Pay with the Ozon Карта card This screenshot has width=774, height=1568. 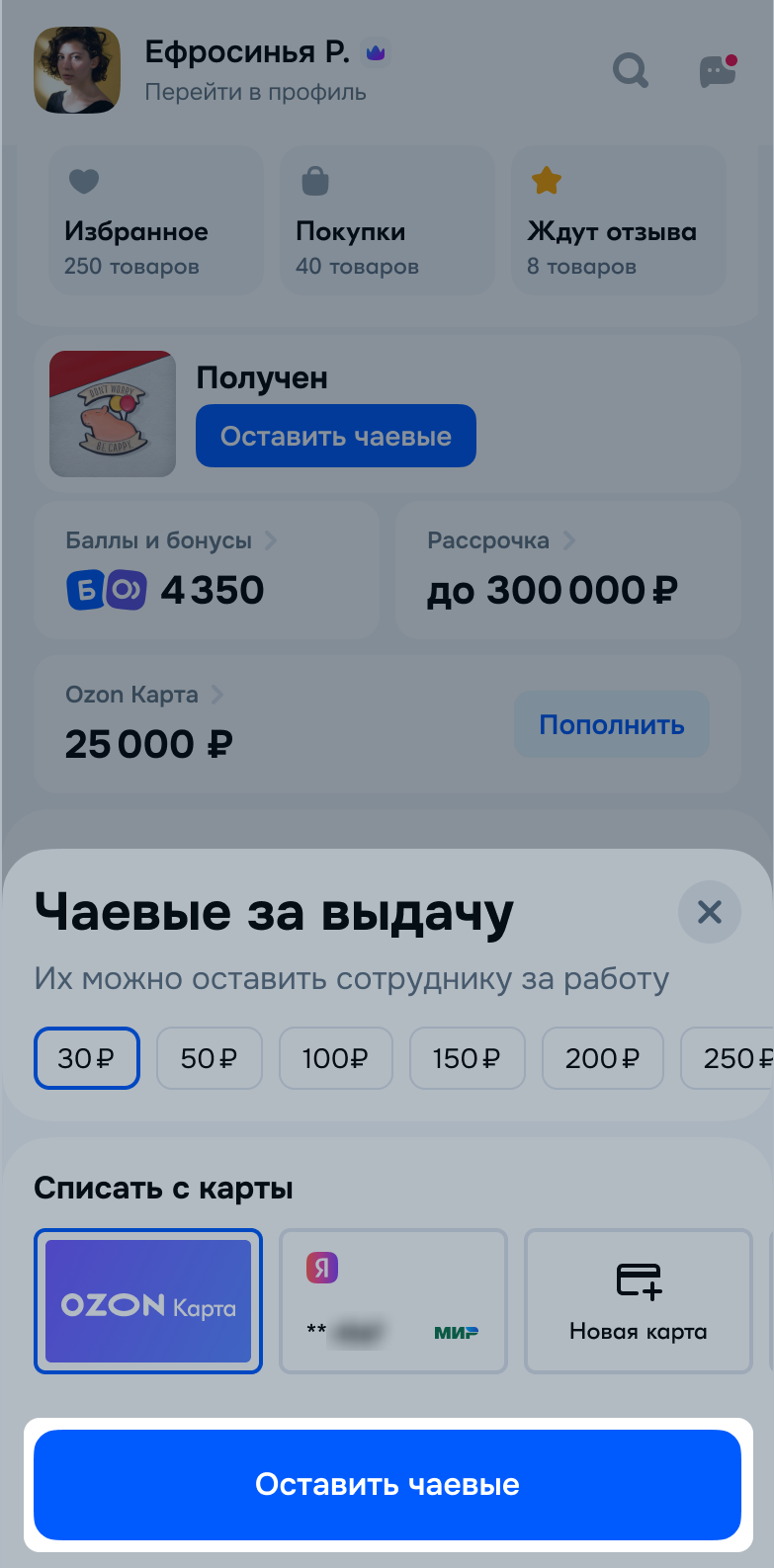pos(148,1301)
